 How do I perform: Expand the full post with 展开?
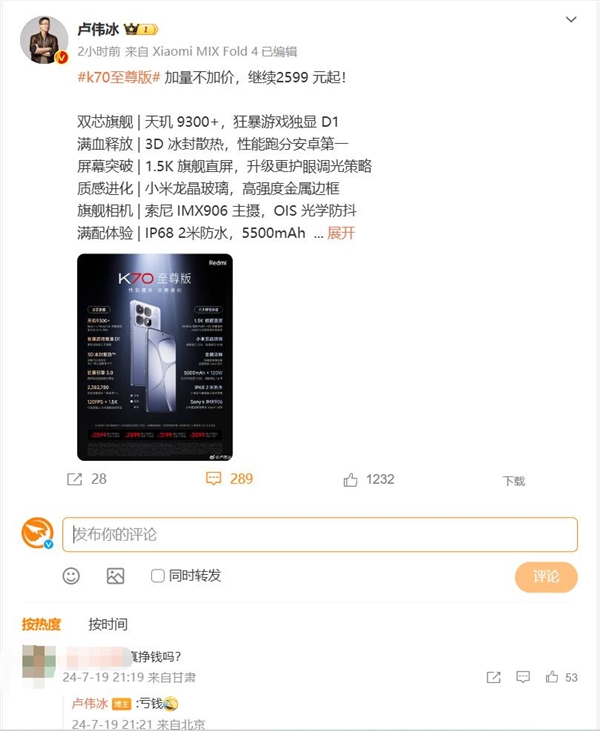(x=341, y=233)
